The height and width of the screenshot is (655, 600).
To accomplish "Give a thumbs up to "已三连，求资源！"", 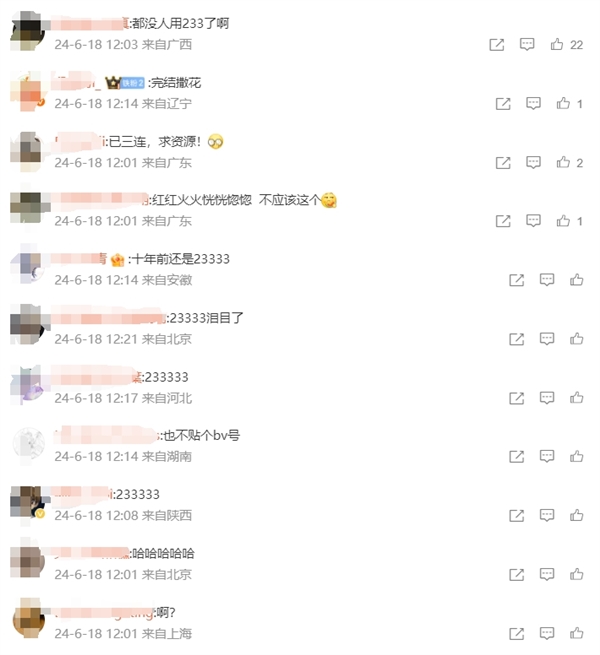I will point(564,162).
